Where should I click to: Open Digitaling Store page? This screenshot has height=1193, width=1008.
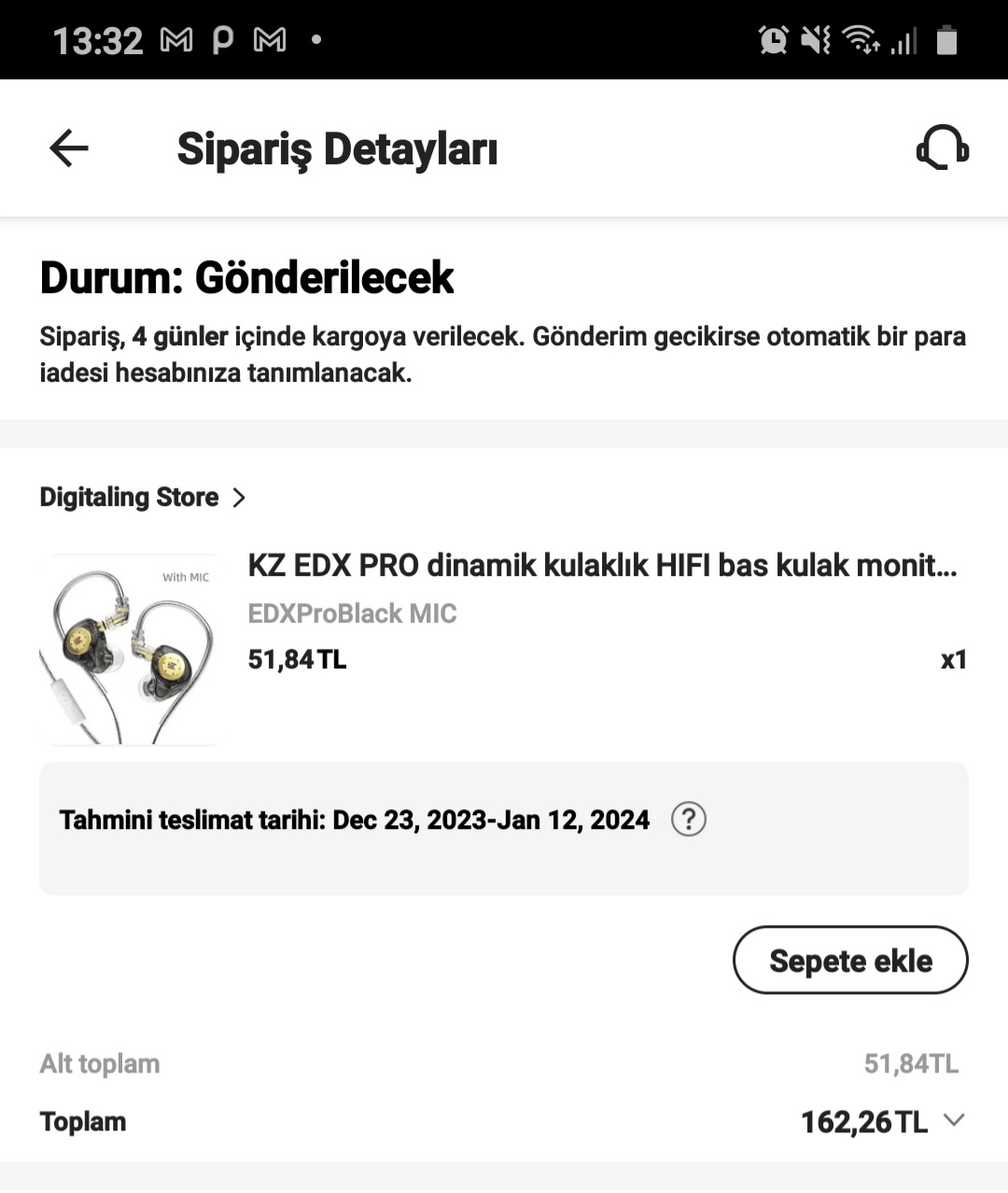(143, 498)
